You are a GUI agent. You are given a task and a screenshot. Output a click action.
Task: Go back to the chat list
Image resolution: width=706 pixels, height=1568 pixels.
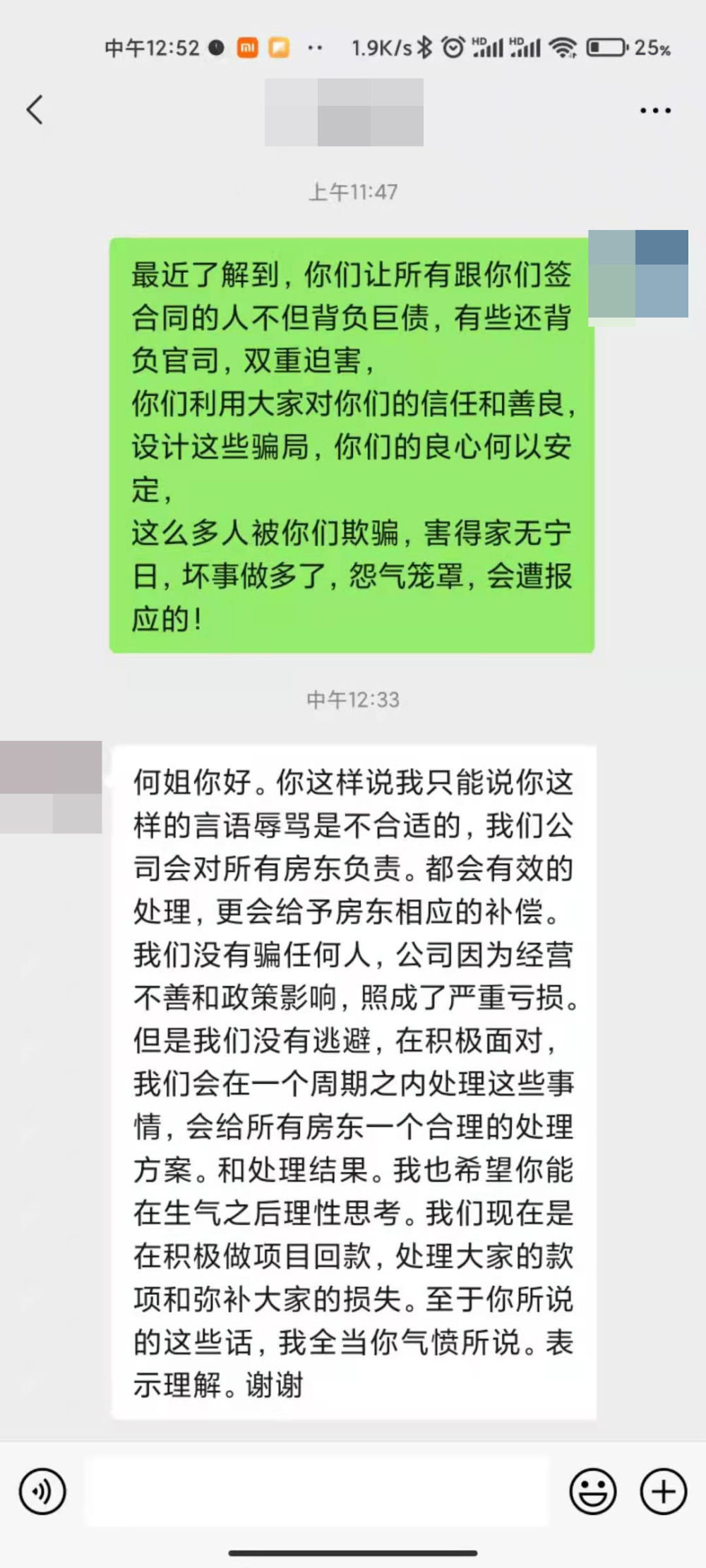click(x=35, y=110)
